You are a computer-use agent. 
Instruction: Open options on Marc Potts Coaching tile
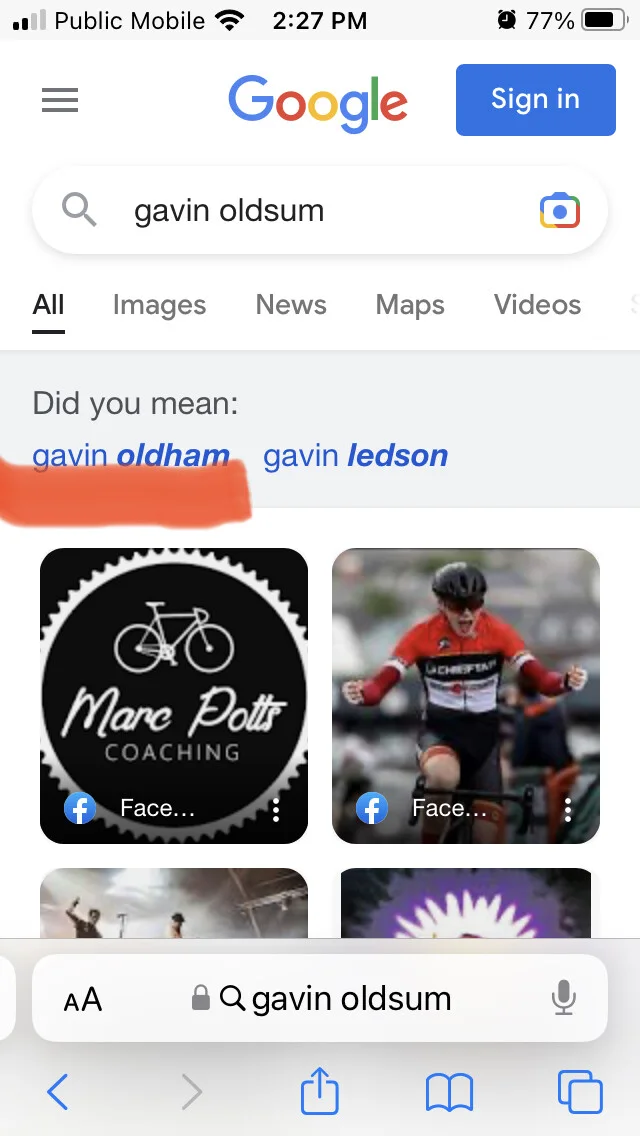pyautogui.click(x=275, y=809)
